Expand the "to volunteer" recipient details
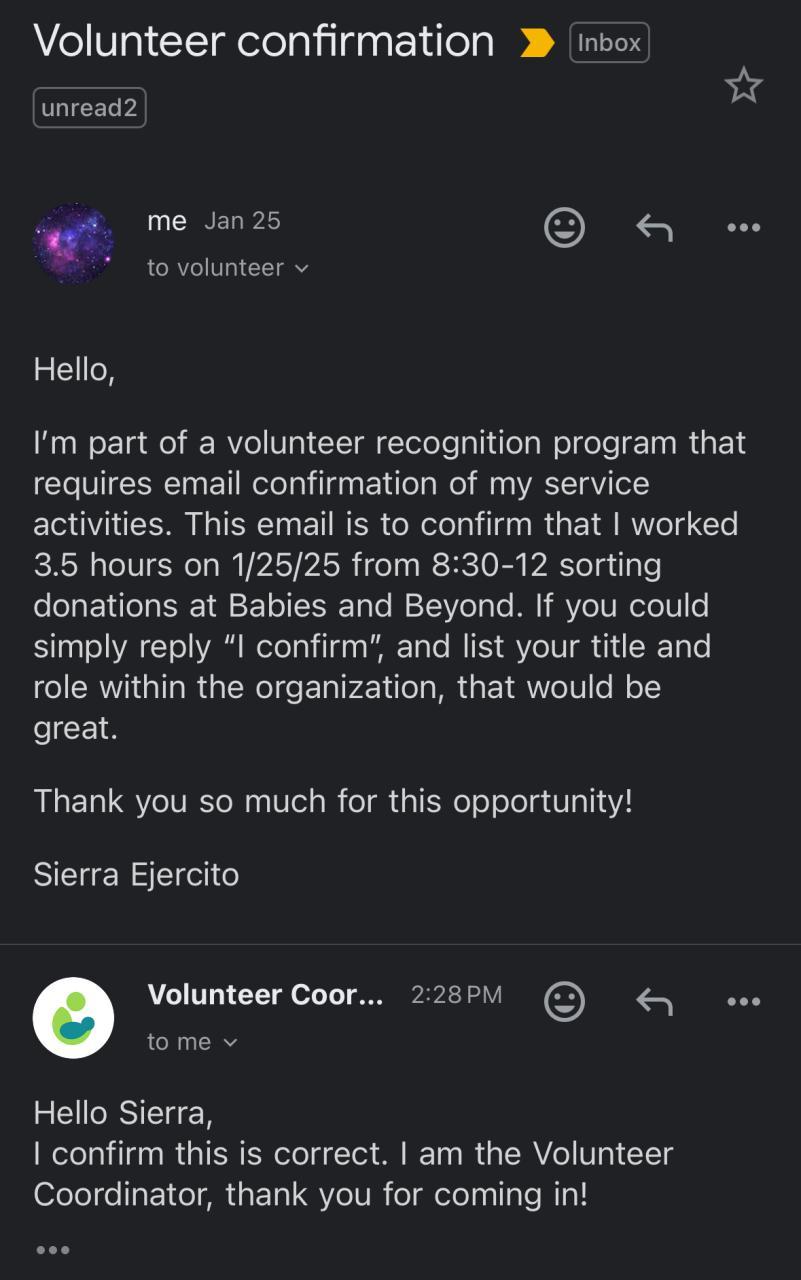Viewport: 801px width, 1280px height. (x=228, y=268)
